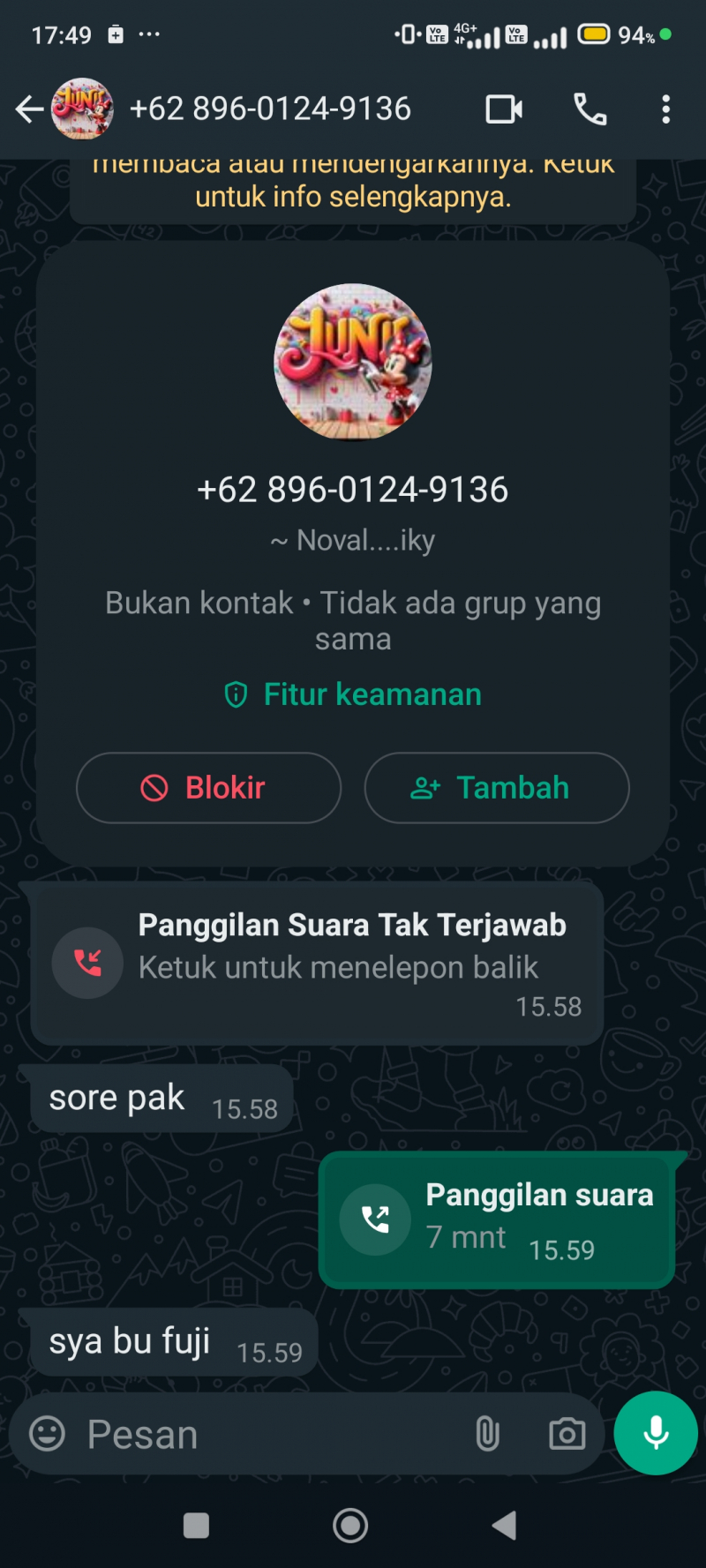Open the three-dot overflow menu
Viewport: 706px width, 1568px height.
[665, 109]
